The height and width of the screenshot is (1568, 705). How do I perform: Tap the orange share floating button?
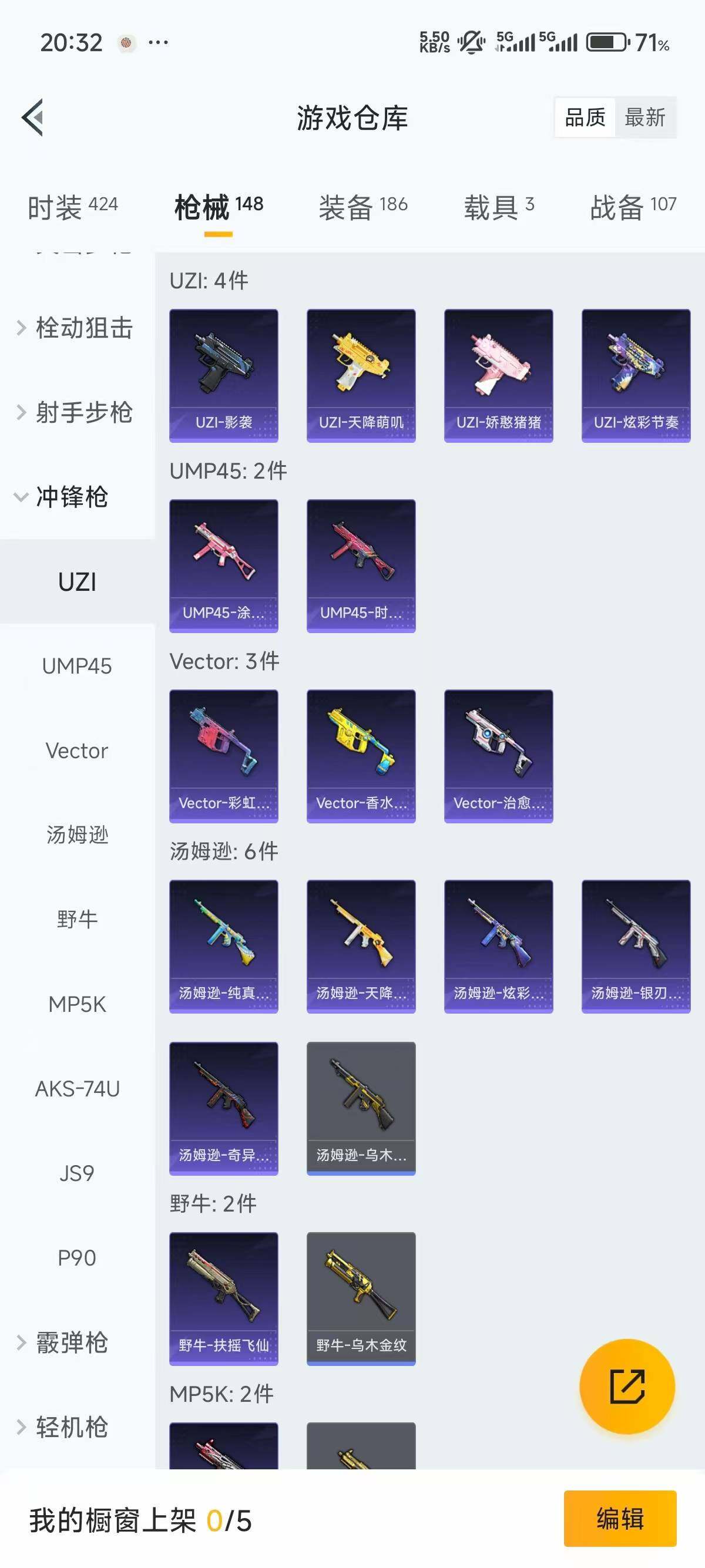tap(626, 1386)
